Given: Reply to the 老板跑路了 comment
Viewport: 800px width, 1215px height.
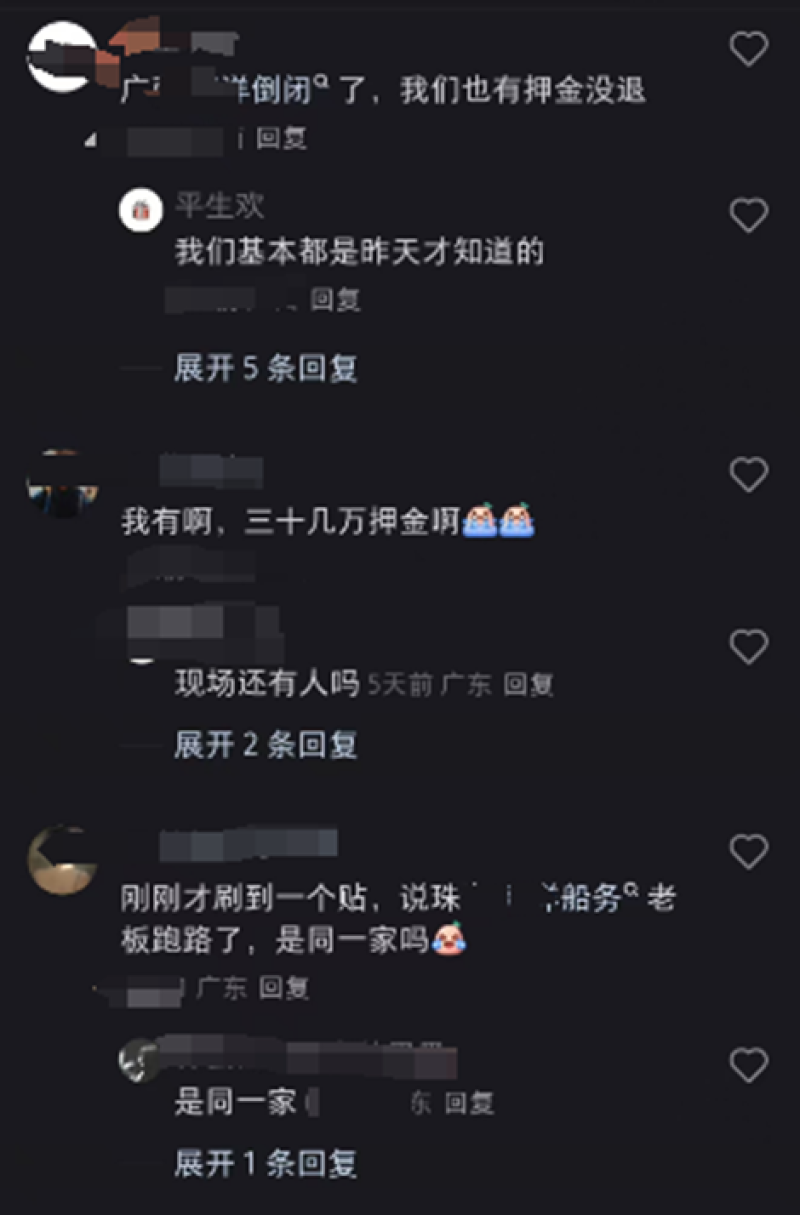Looking at the screenshot, I should (284, 989).
